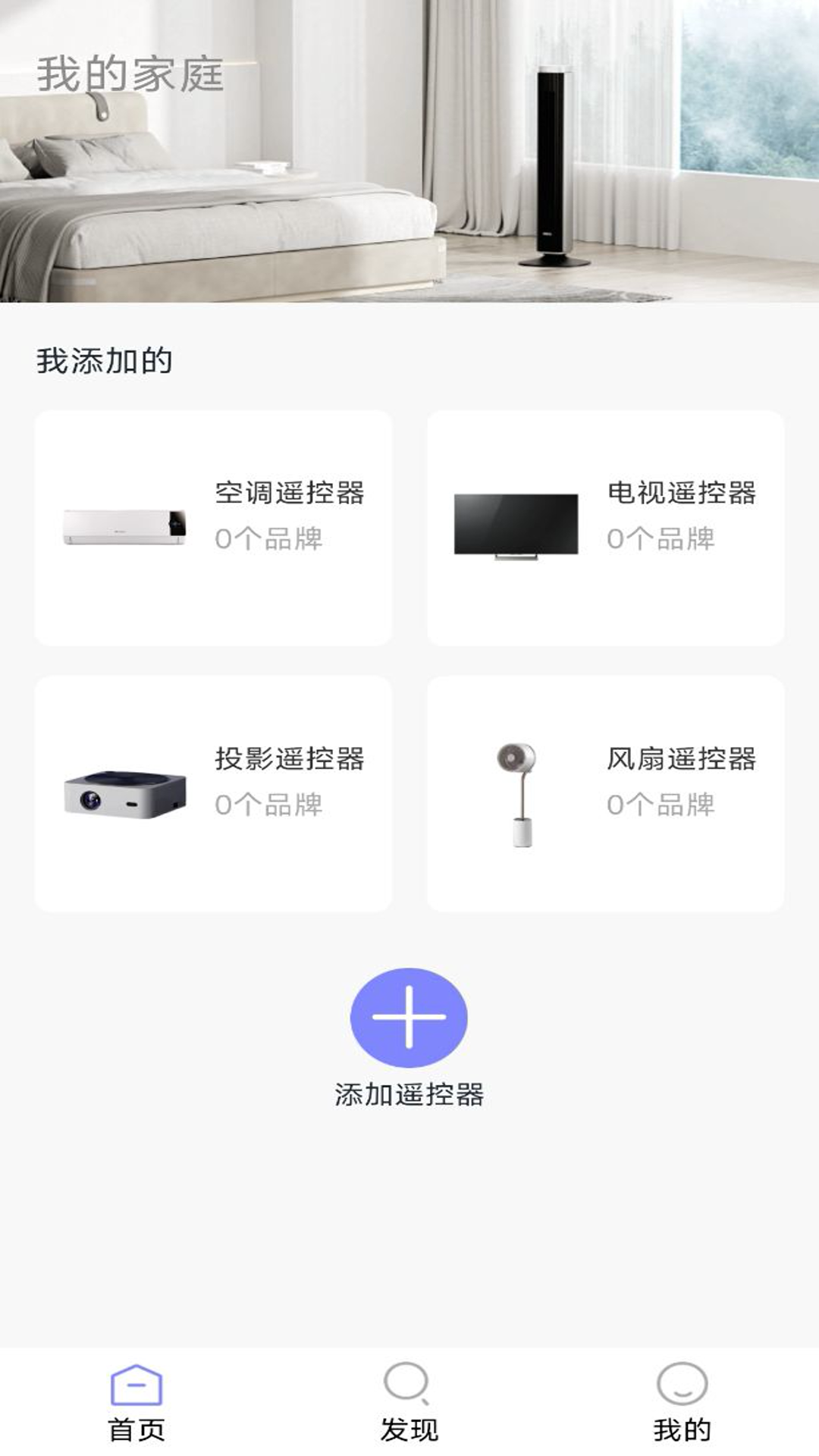Select the 投影遥控器 card
This screenshot has height=1456, width=819.
tap(213, 793)
